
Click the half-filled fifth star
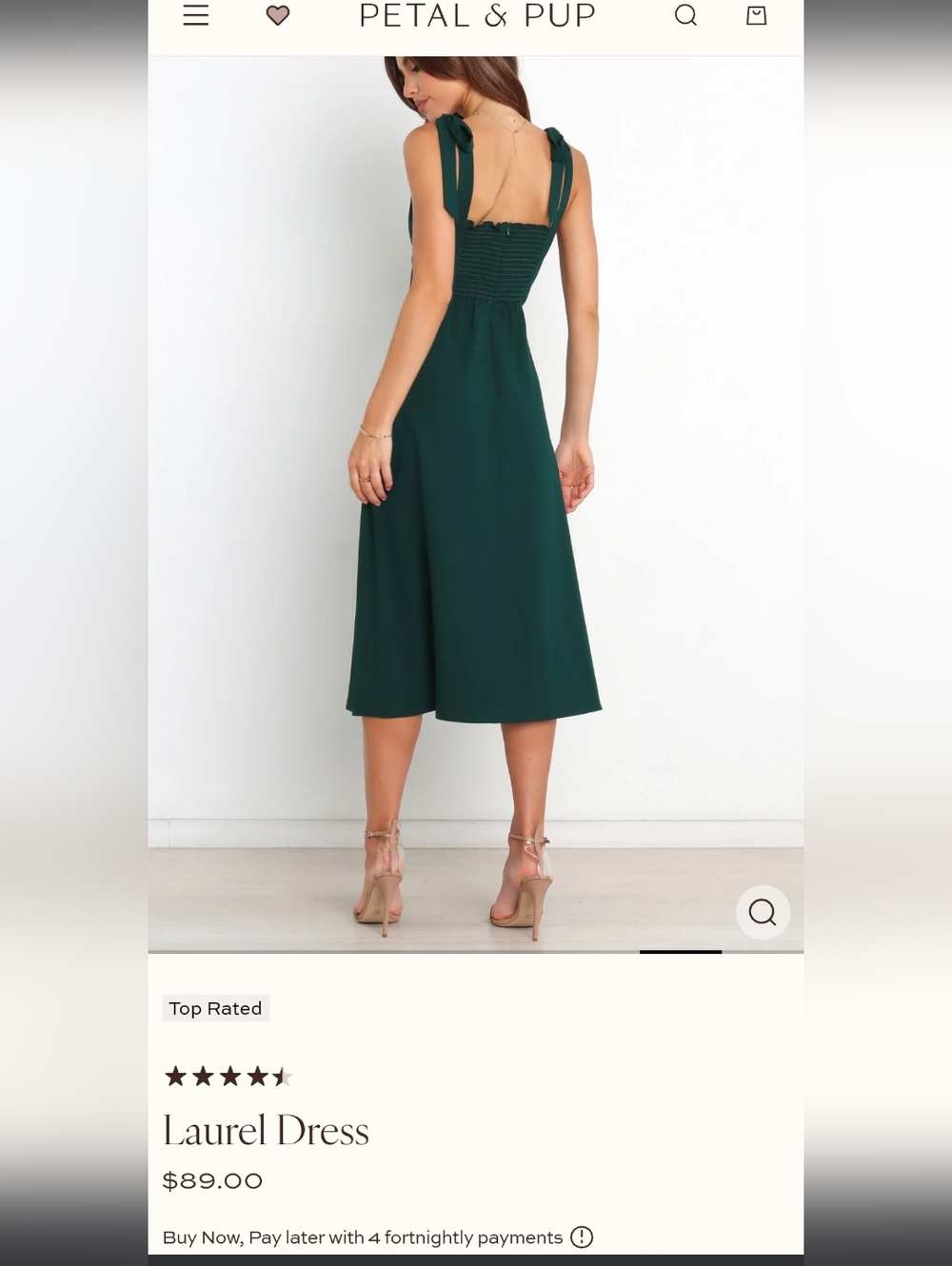point(282,1075)
